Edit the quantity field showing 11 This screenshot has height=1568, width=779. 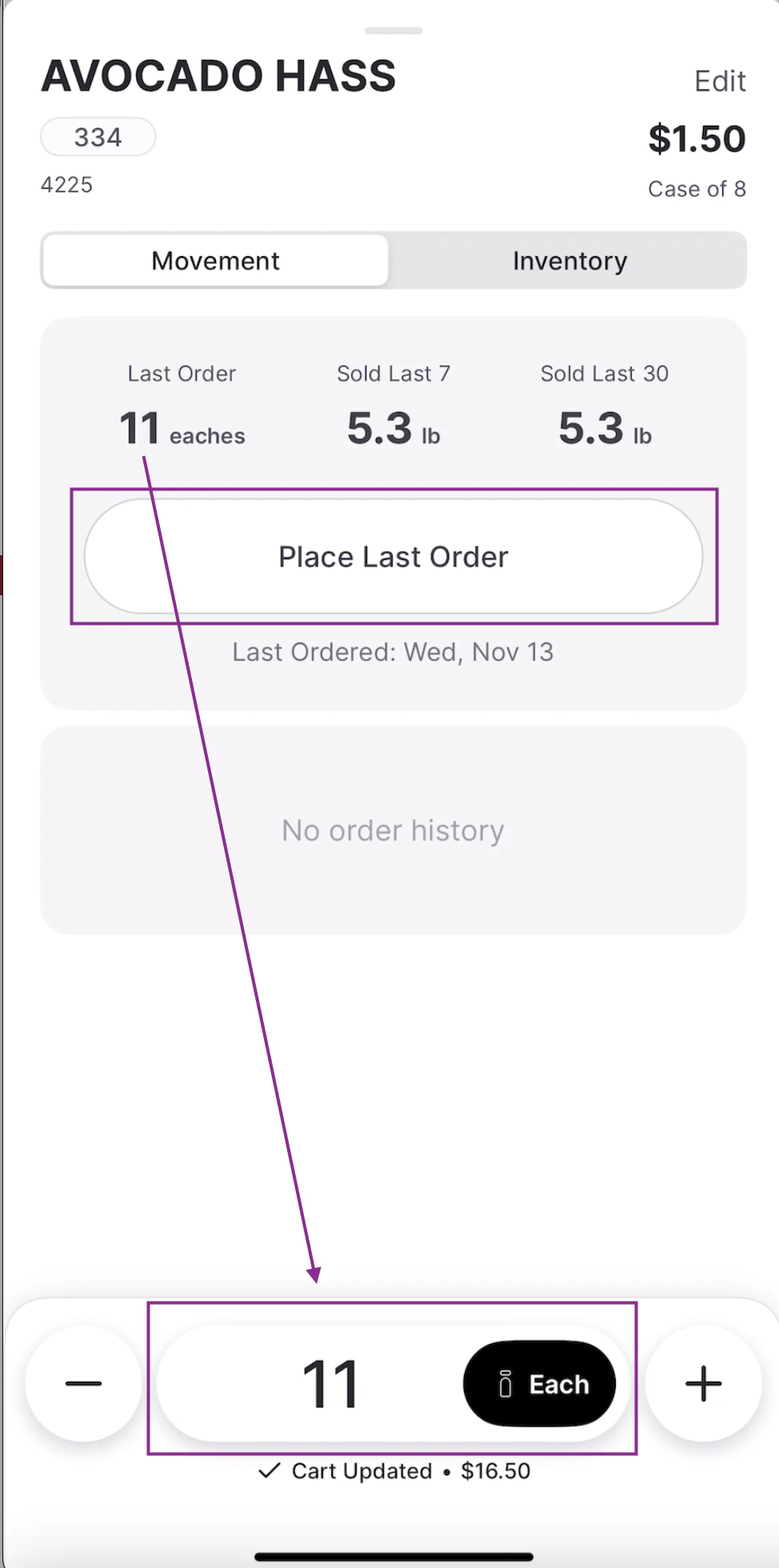pos(330,1383)
